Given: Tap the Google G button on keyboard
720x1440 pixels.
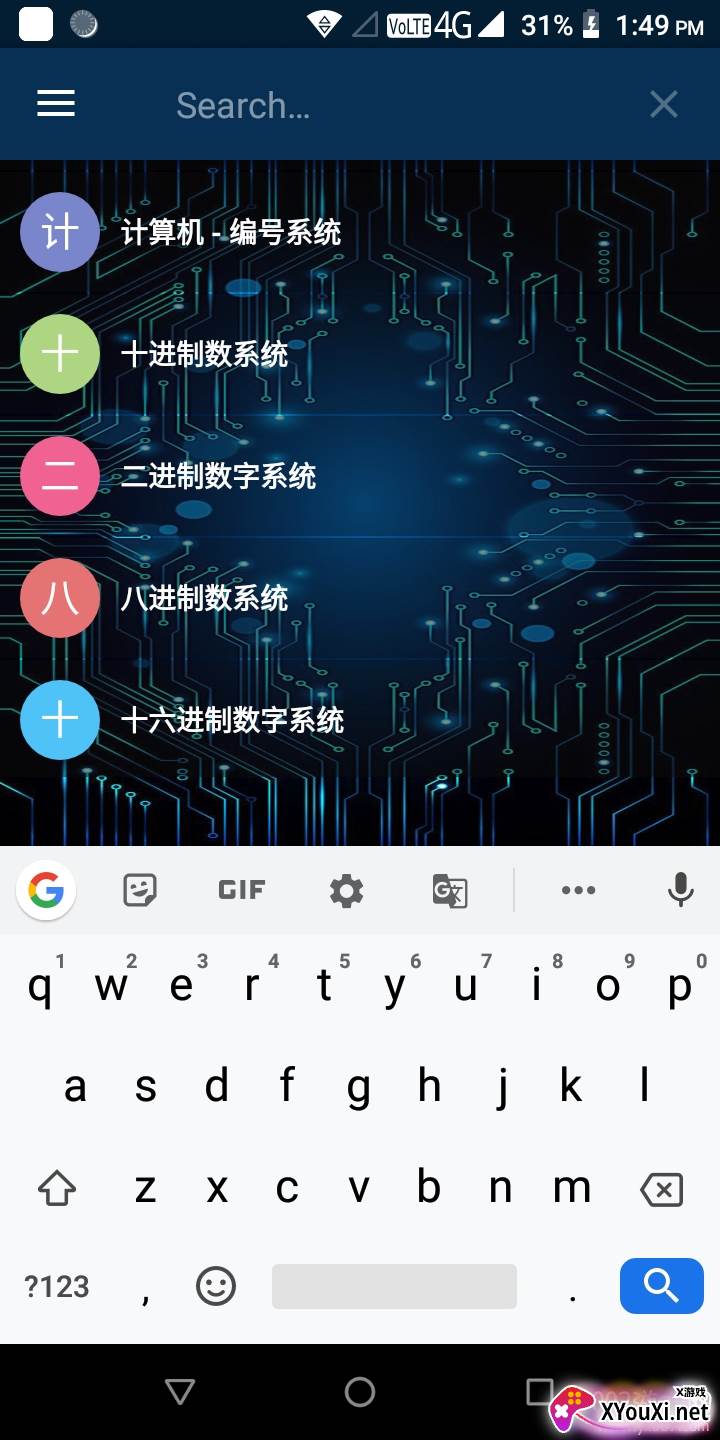Looking at the screenshot, I should 46,889.
